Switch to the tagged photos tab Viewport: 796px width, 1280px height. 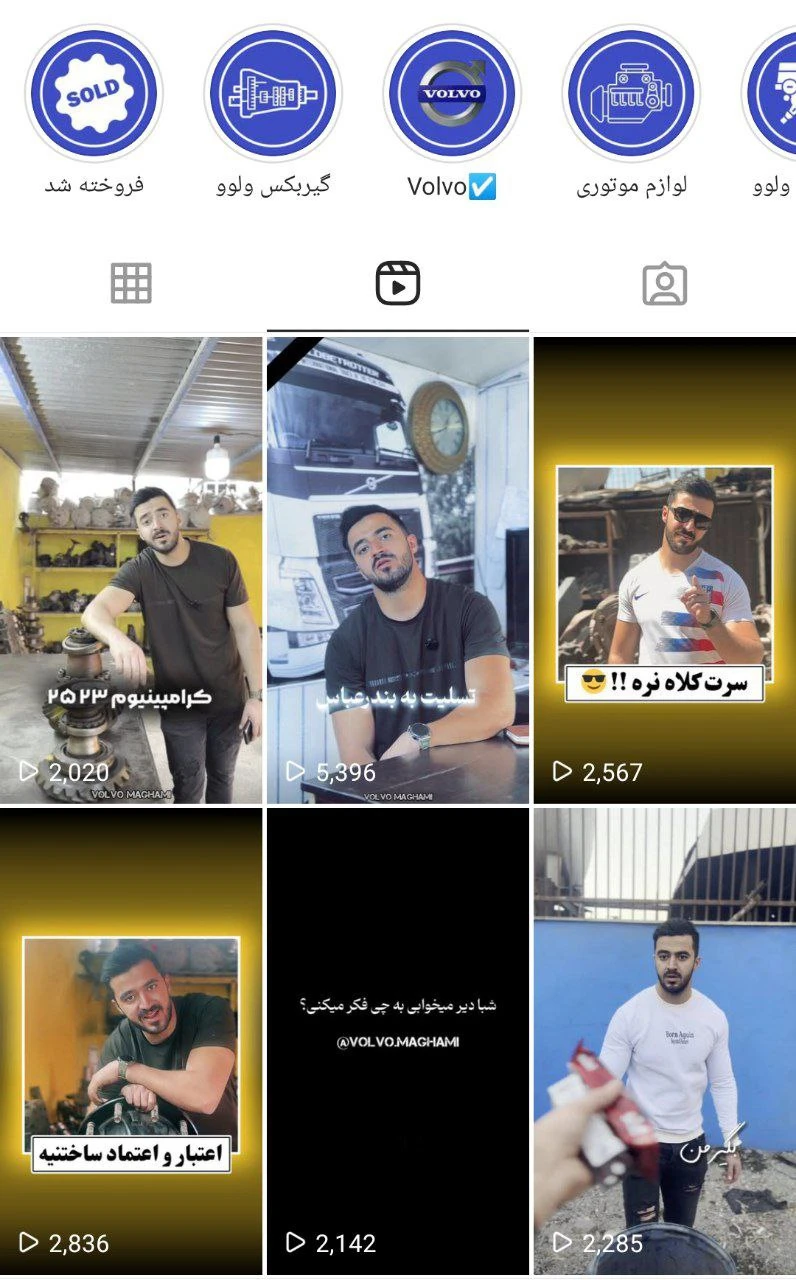[x=664, y=284]
